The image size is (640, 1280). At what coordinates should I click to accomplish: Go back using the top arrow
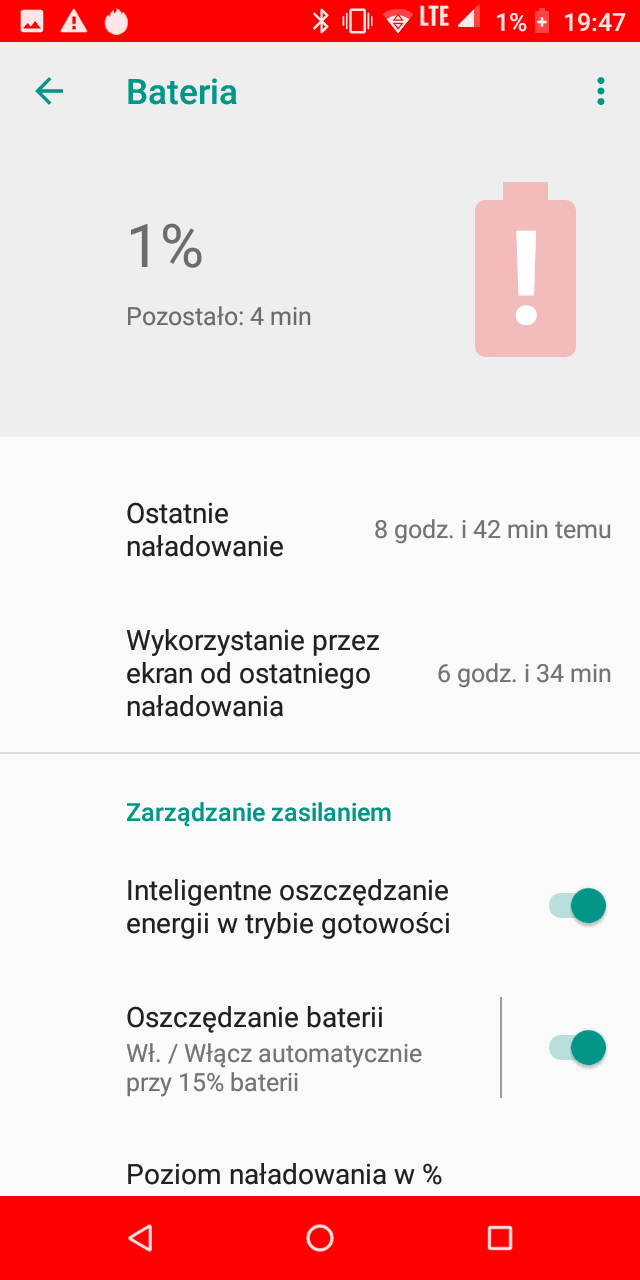coord(49,92)
